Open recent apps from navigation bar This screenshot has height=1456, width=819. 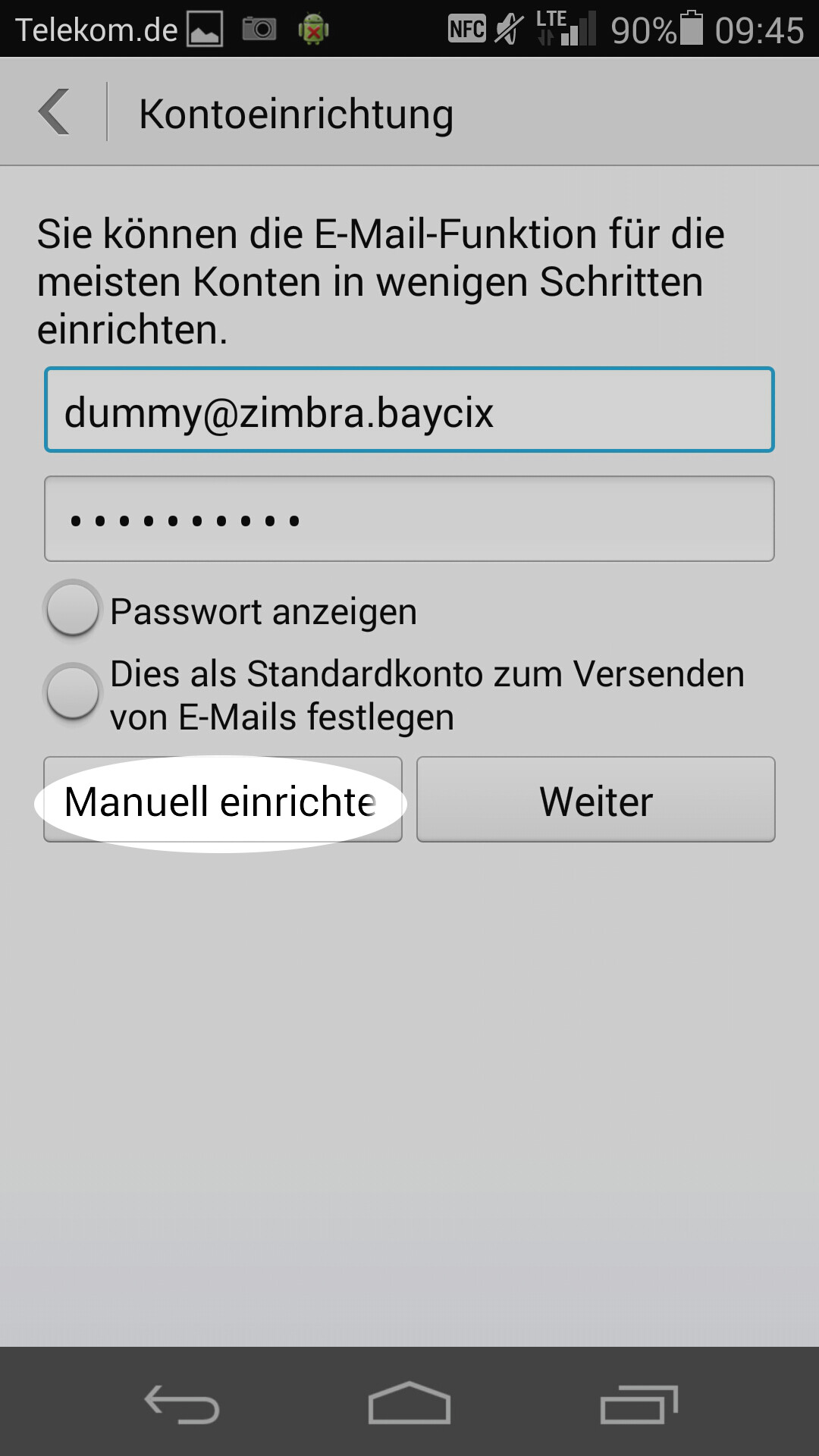[x=639, y=1404]
